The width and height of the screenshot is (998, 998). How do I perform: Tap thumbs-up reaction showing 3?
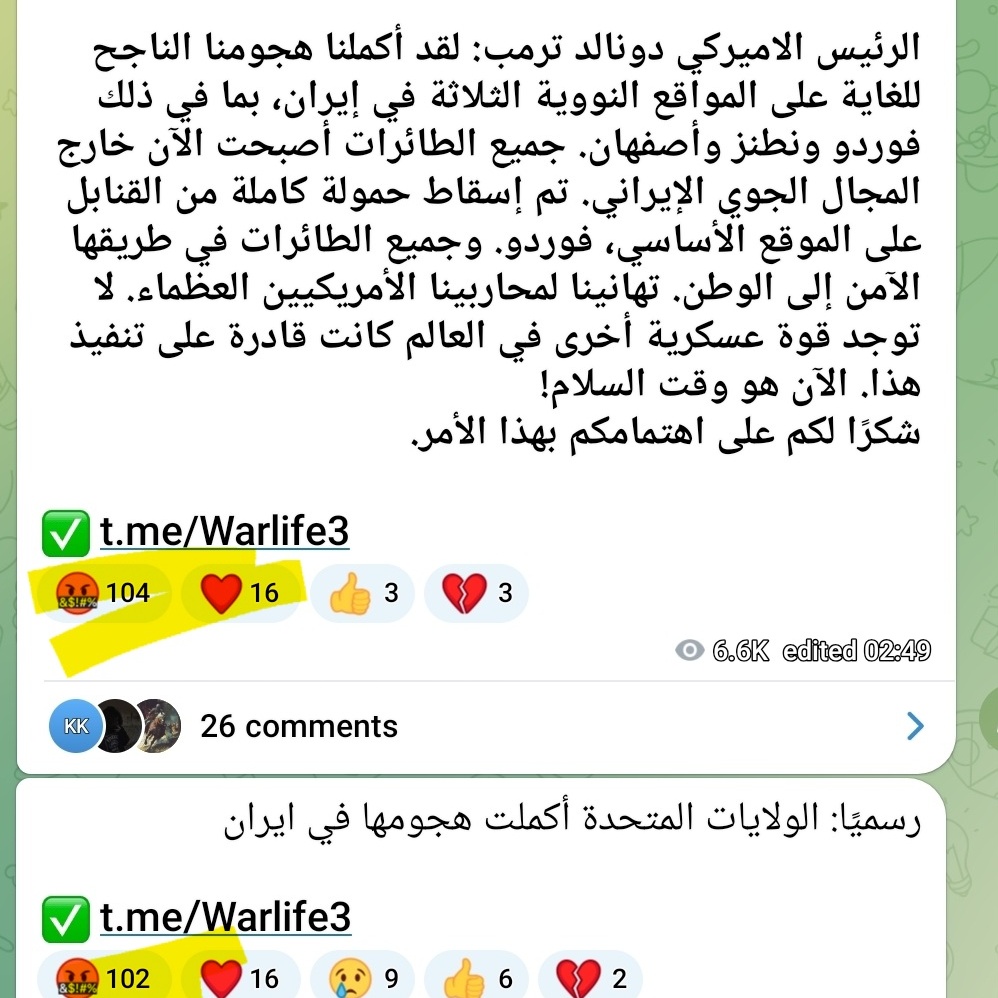click(362, 593)
